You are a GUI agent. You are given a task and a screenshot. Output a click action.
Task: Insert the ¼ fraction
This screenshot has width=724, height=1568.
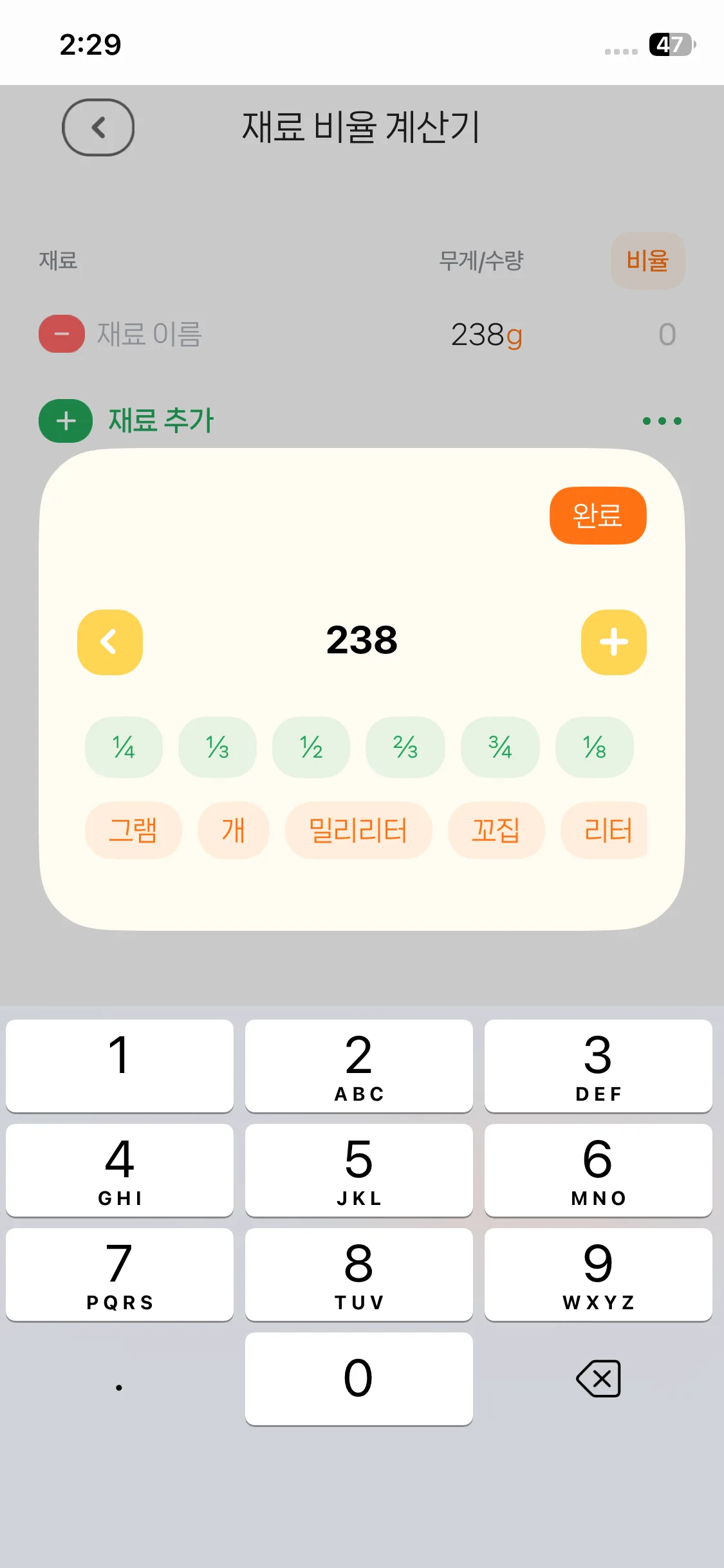pyautogui.click(x=124, y=747)
